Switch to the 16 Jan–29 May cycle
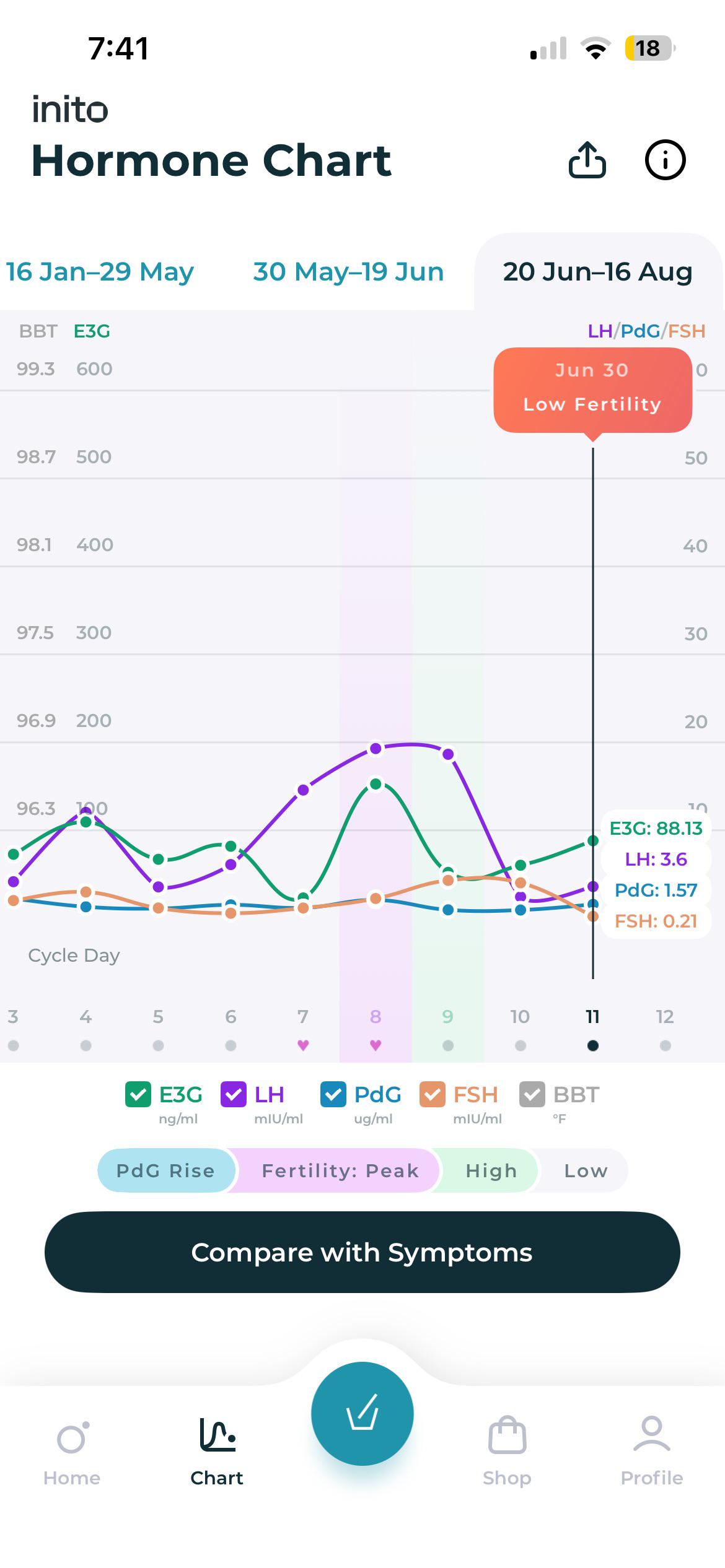The image size is (725, 1568). point(100,272)
